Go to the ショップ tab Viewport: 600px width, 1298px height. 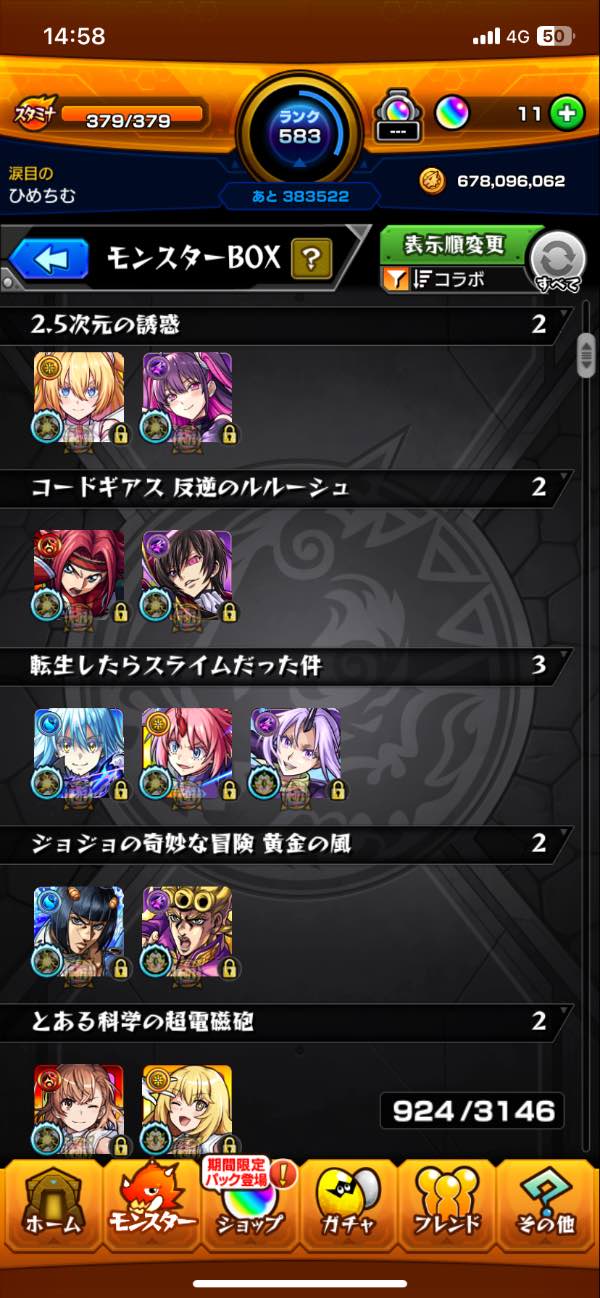click(250, 1212)
